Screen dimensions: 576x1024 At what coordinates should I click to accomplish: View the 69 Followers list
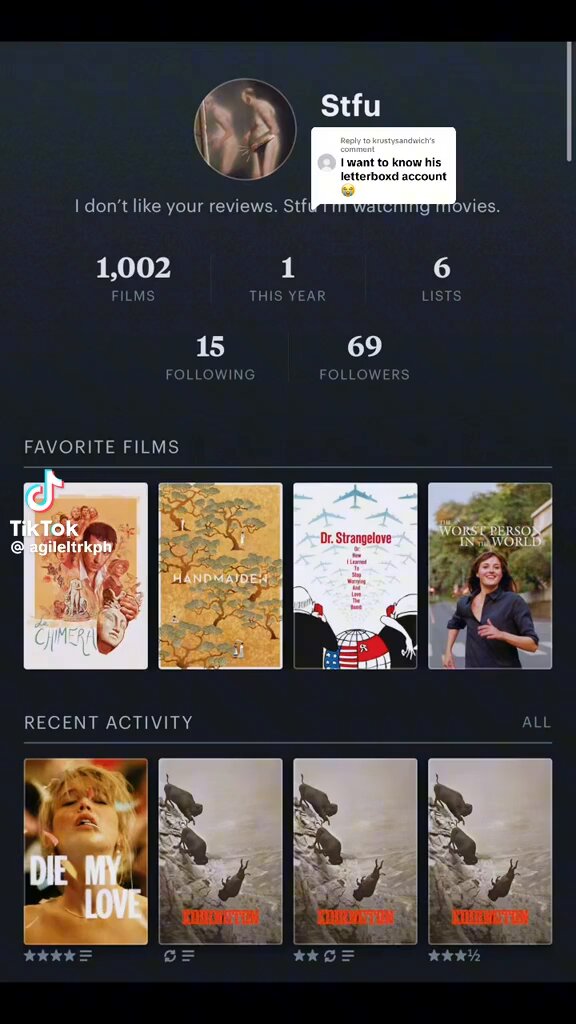364,357
